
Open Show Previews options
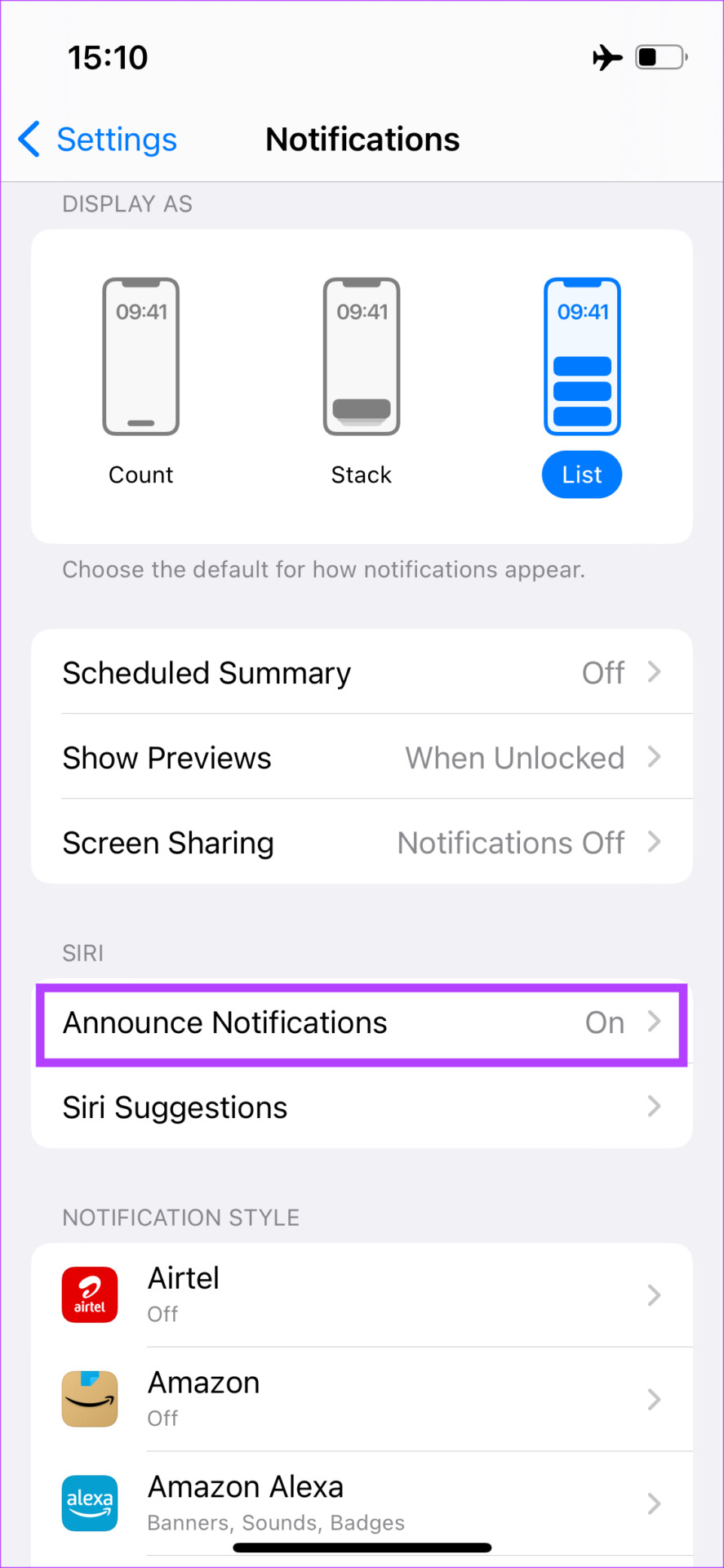click(x=362, y=758)
